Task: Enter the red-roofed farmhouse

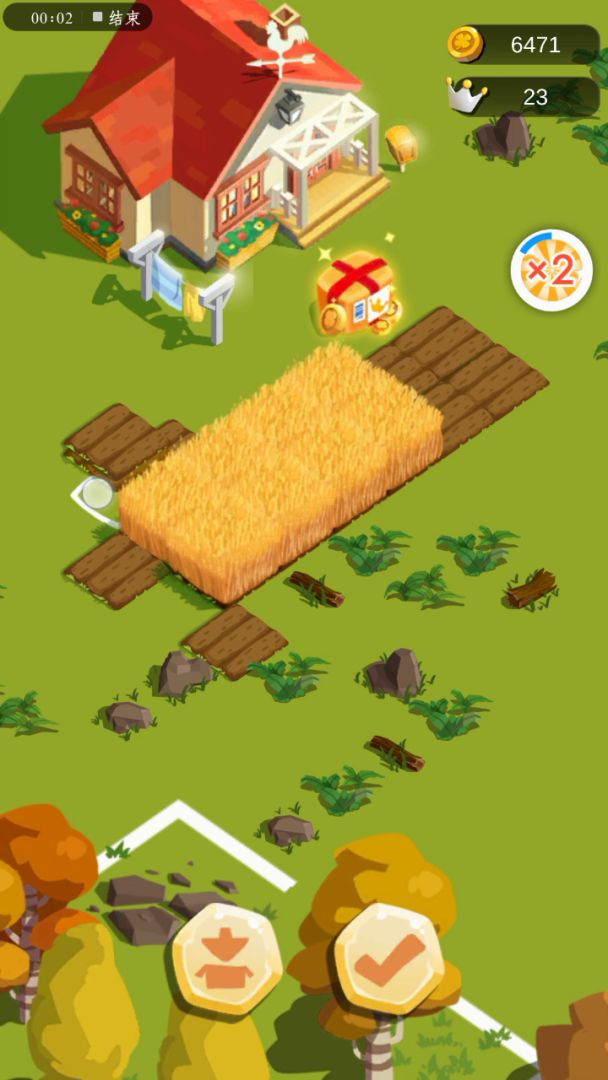Action: coord(220,130)
